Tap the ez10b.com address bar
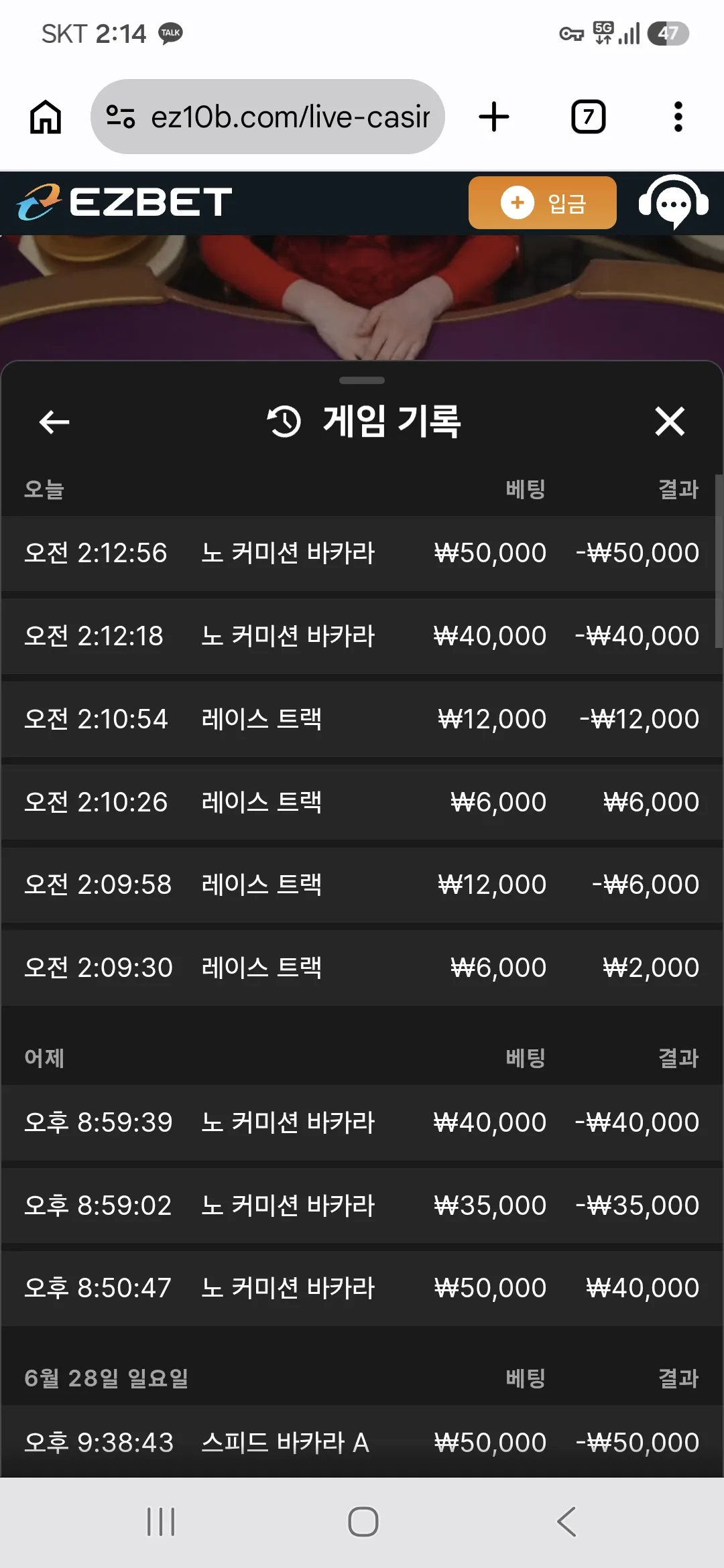The height and width of the screenshot is (1568, 724). (267, 117)
